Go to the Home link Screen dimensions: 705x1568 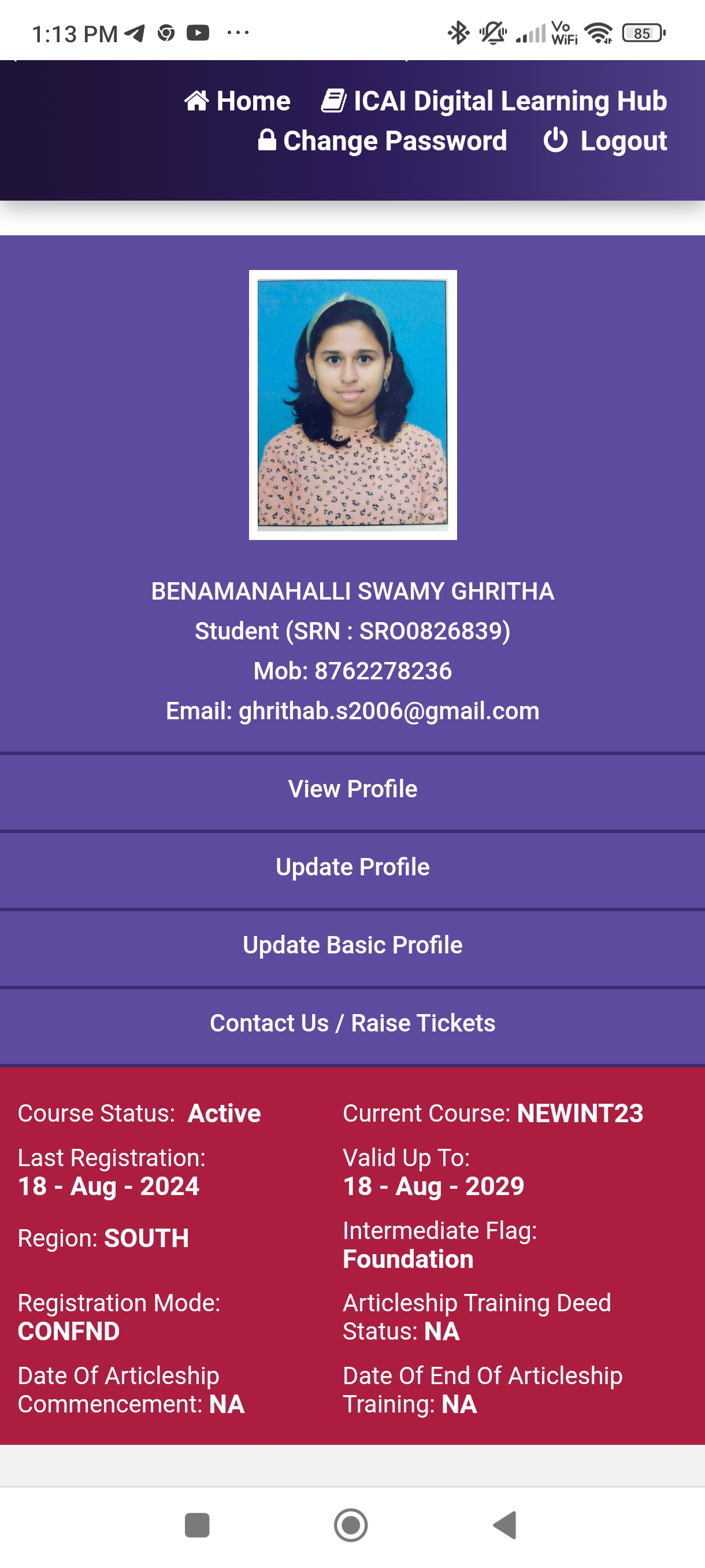click(238, 101)
